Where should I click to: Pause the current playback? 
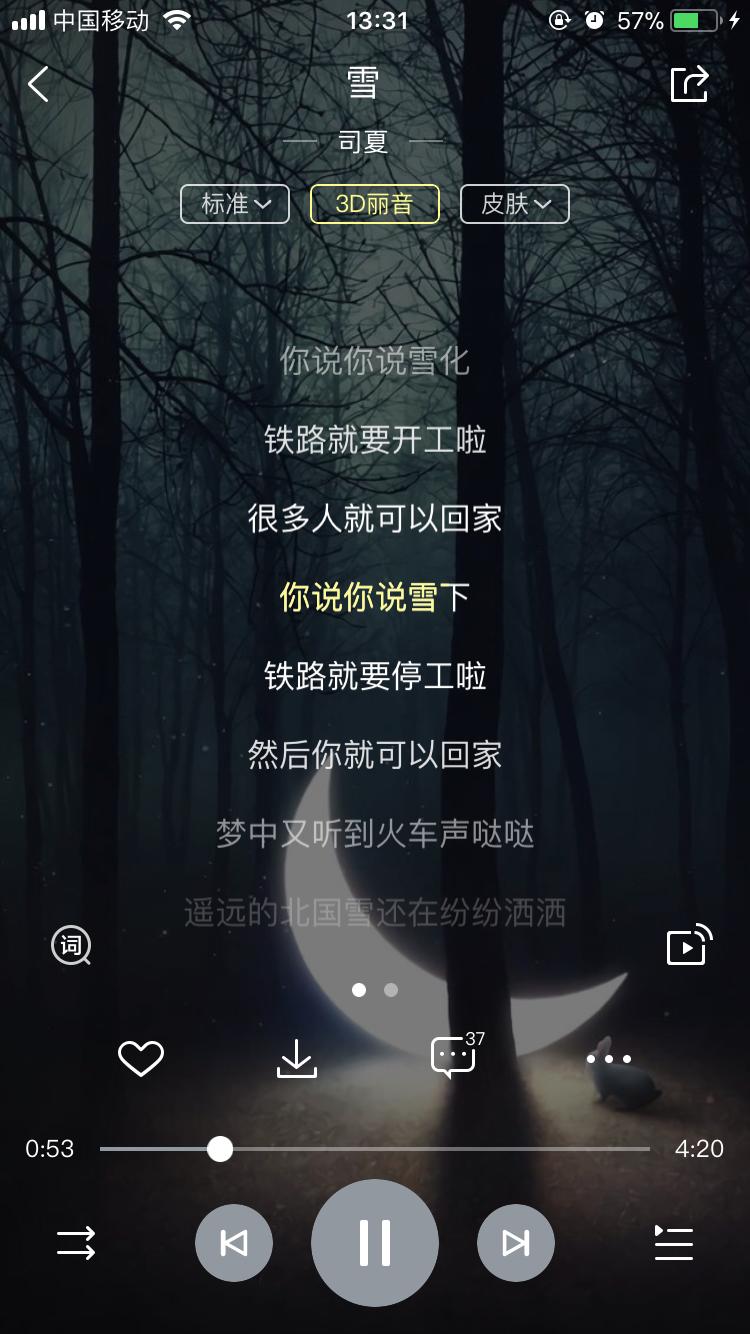(x=375, y=1243)
